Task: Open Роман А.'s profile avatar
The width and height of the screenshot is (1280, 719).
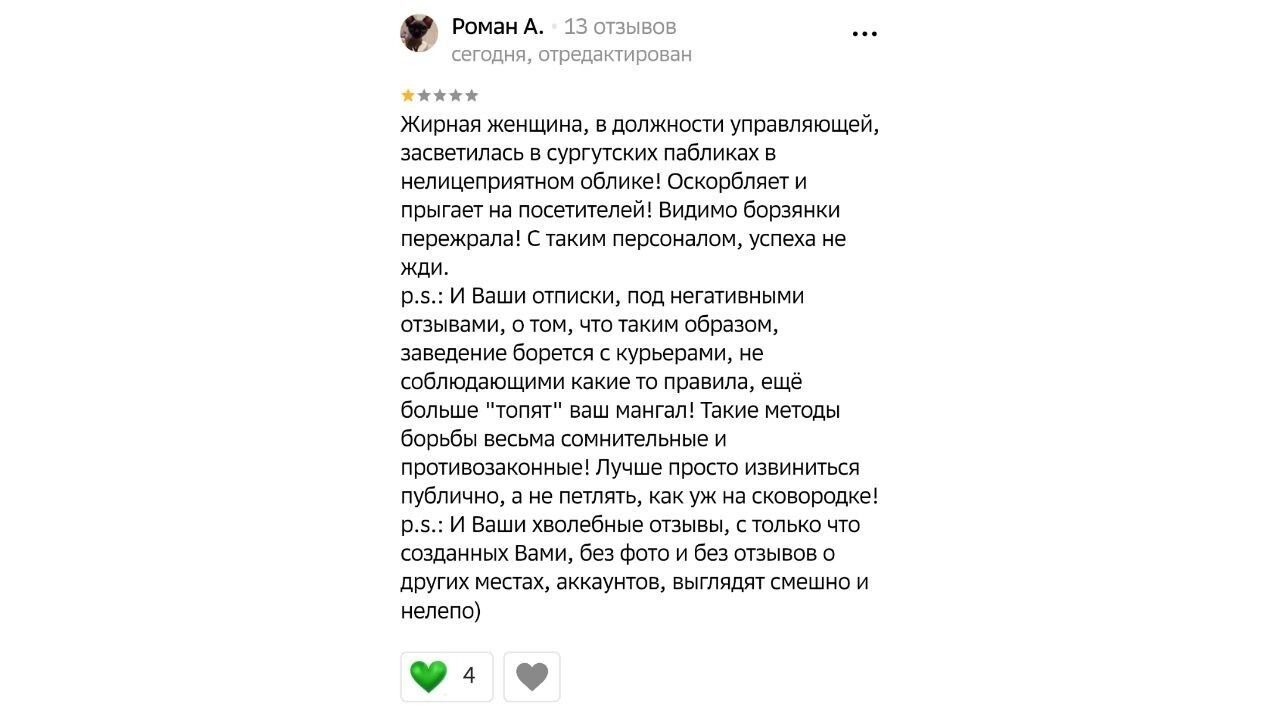Action: pyautogui.click(x=419, y=33)
